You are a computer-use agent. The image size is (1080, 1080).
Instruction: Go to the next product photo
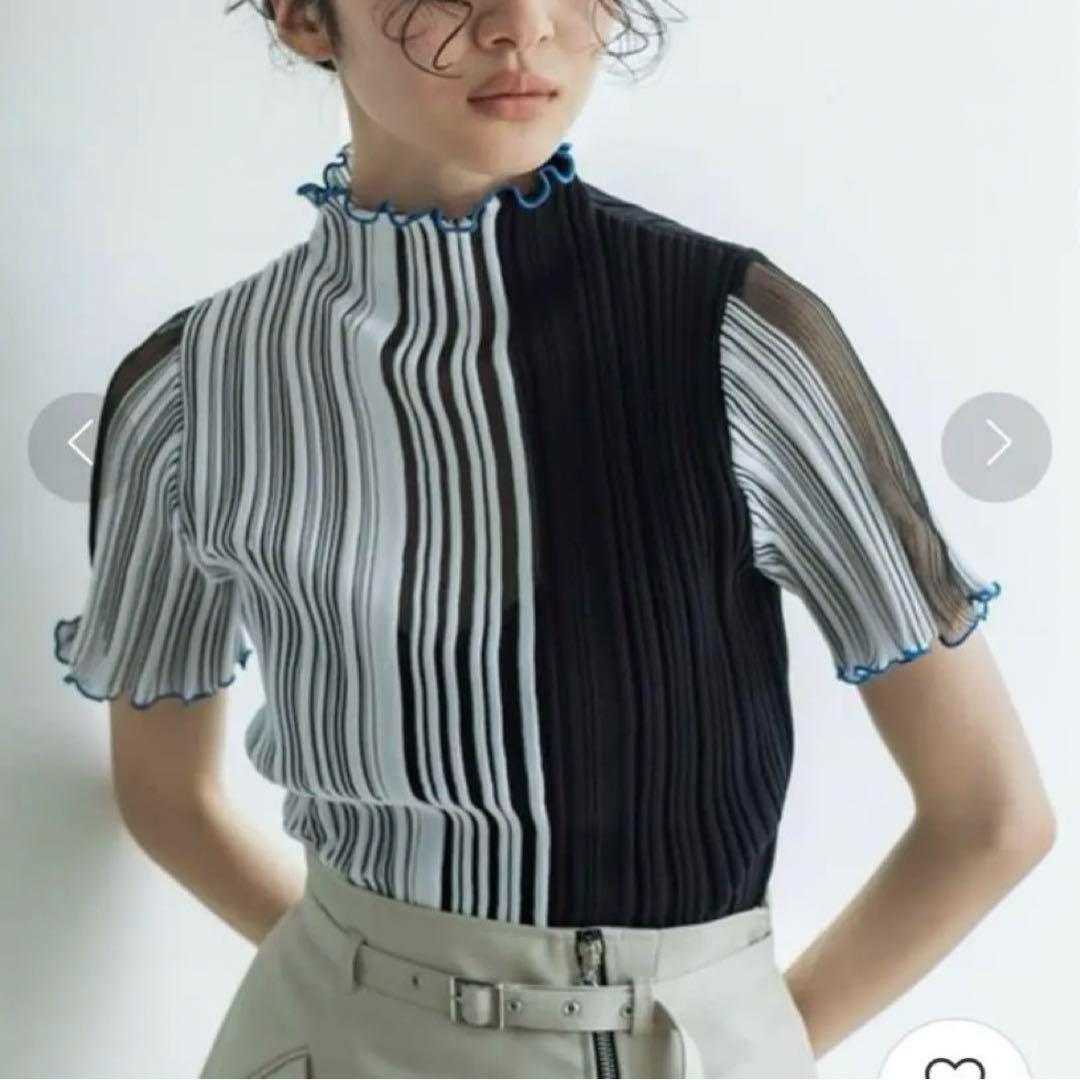(x=996, y=445)
